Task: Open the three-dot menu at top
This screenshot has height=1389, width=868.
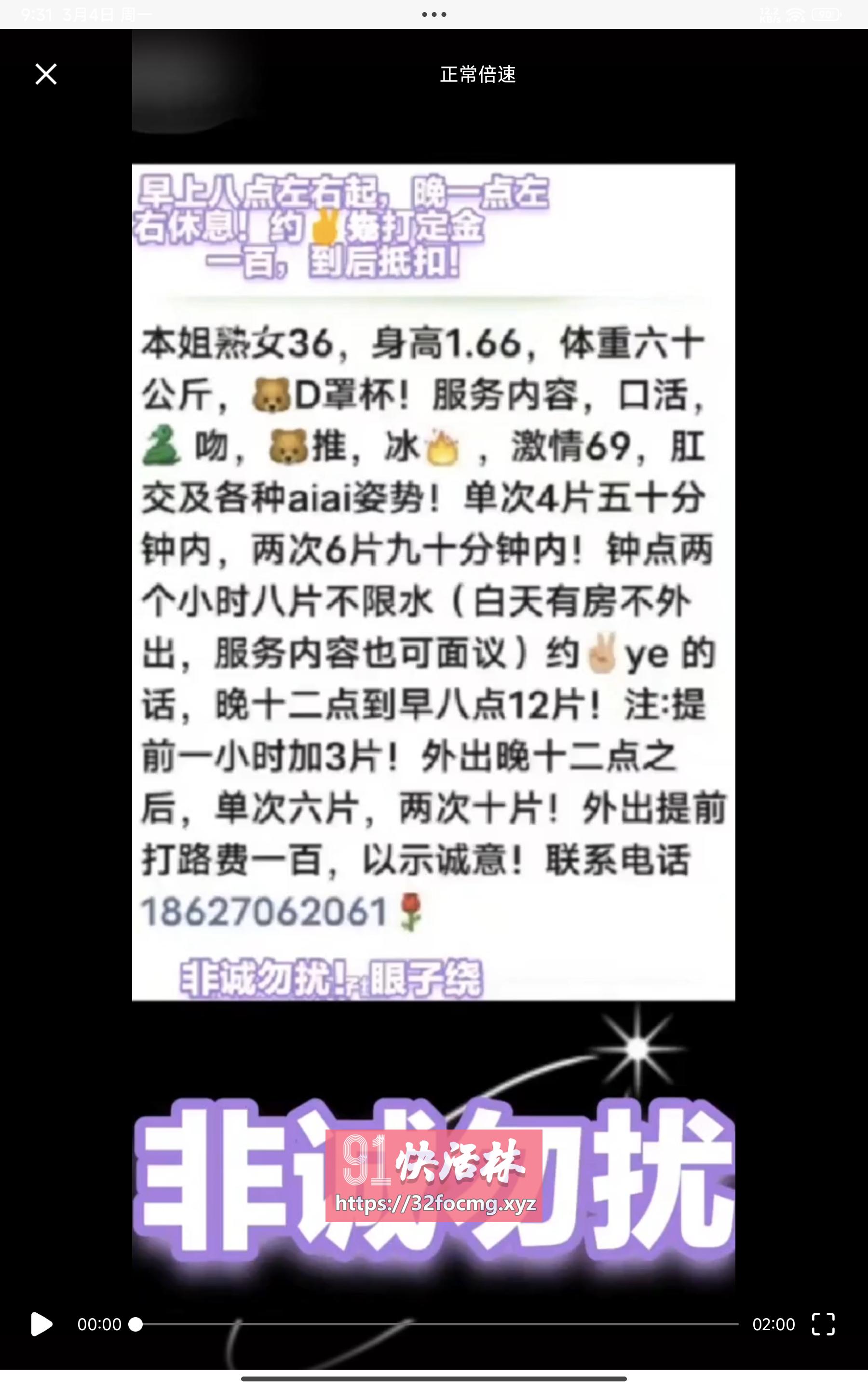Action: 434,14
